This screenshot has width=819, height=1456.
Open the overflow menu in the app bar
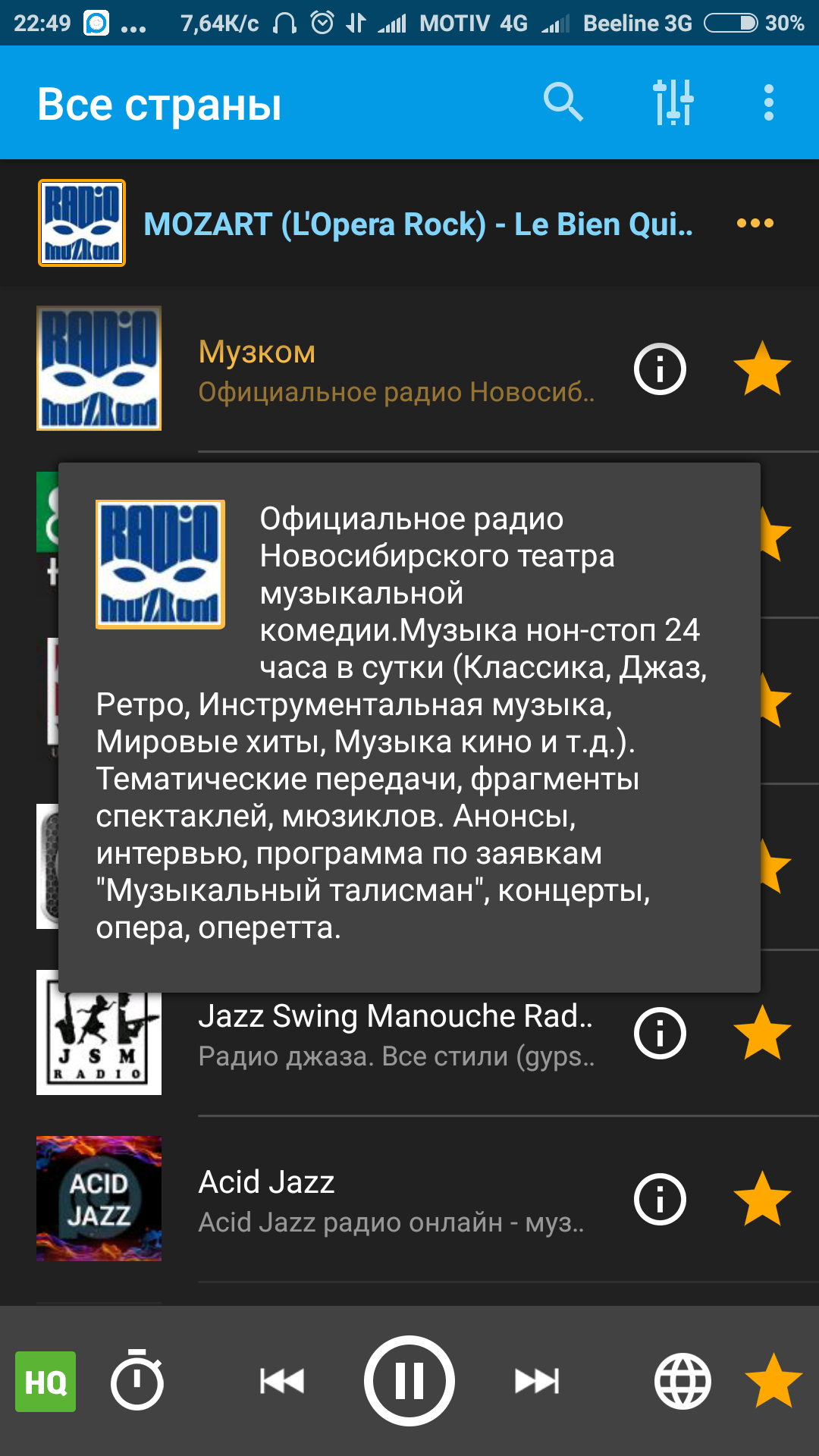click(x=769, y=102)
